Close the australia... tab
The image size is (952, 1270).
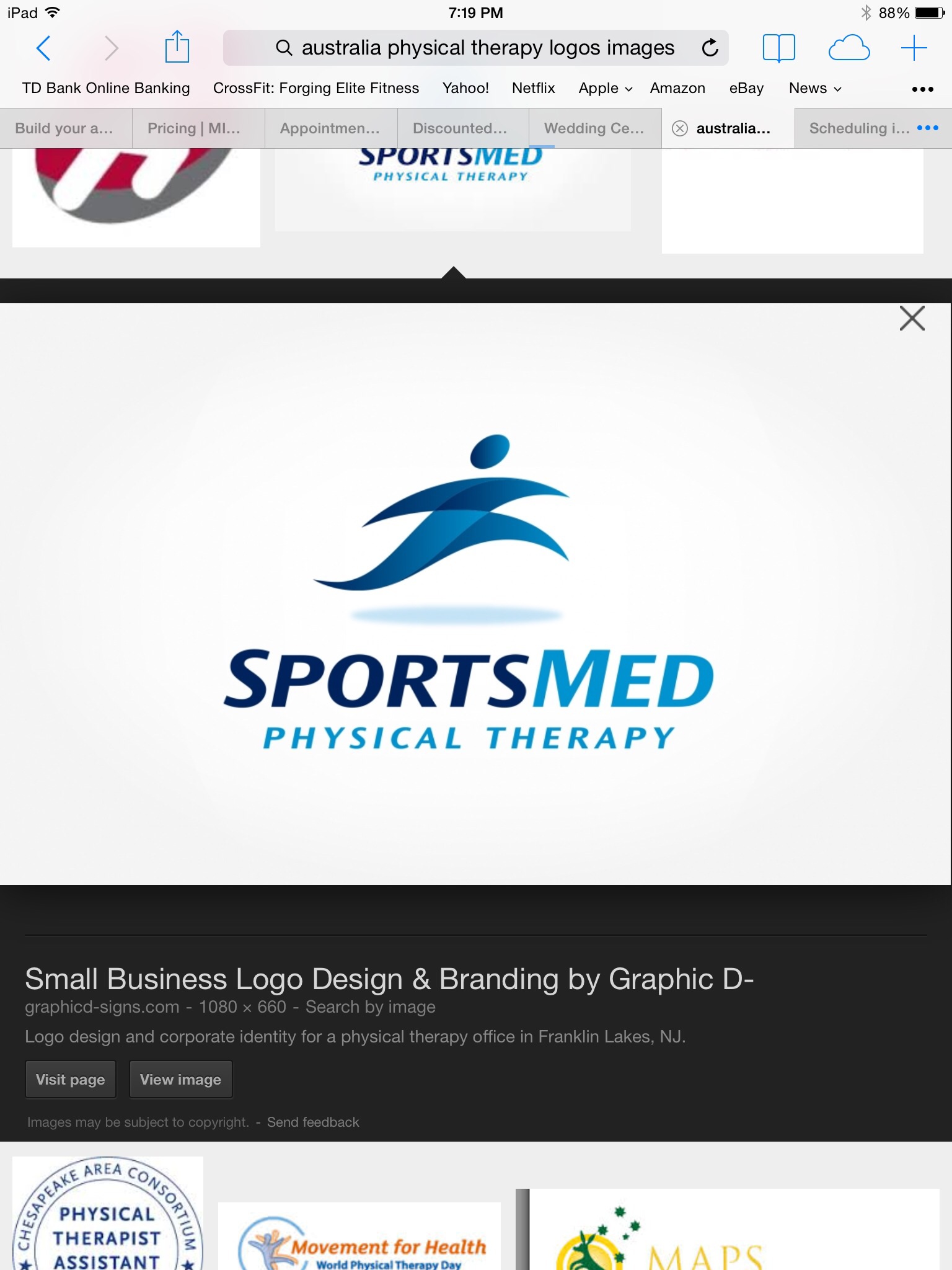pos(680,128)
